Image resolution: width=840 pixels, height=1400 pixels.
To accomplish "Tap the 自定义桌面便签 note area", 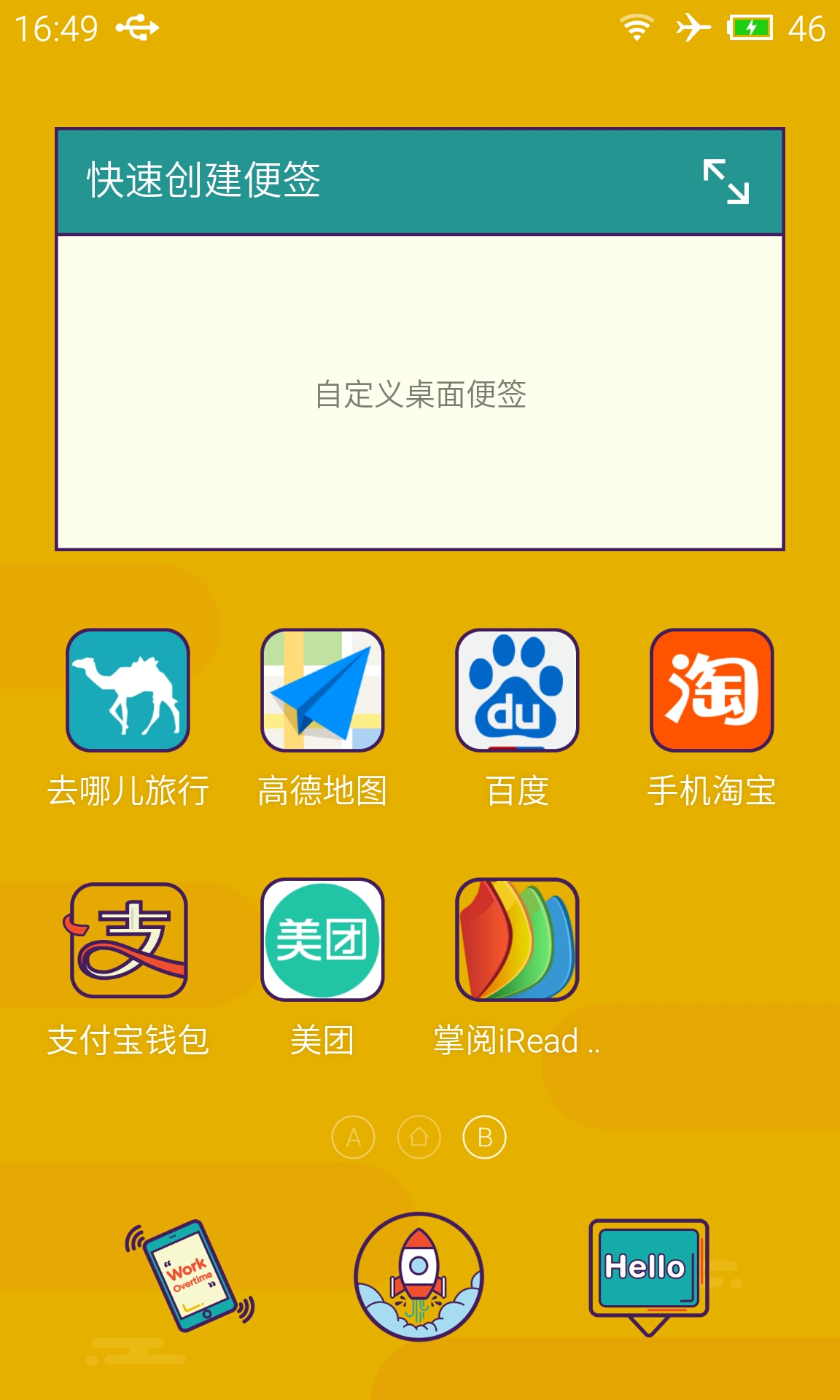I will [420, 392].
